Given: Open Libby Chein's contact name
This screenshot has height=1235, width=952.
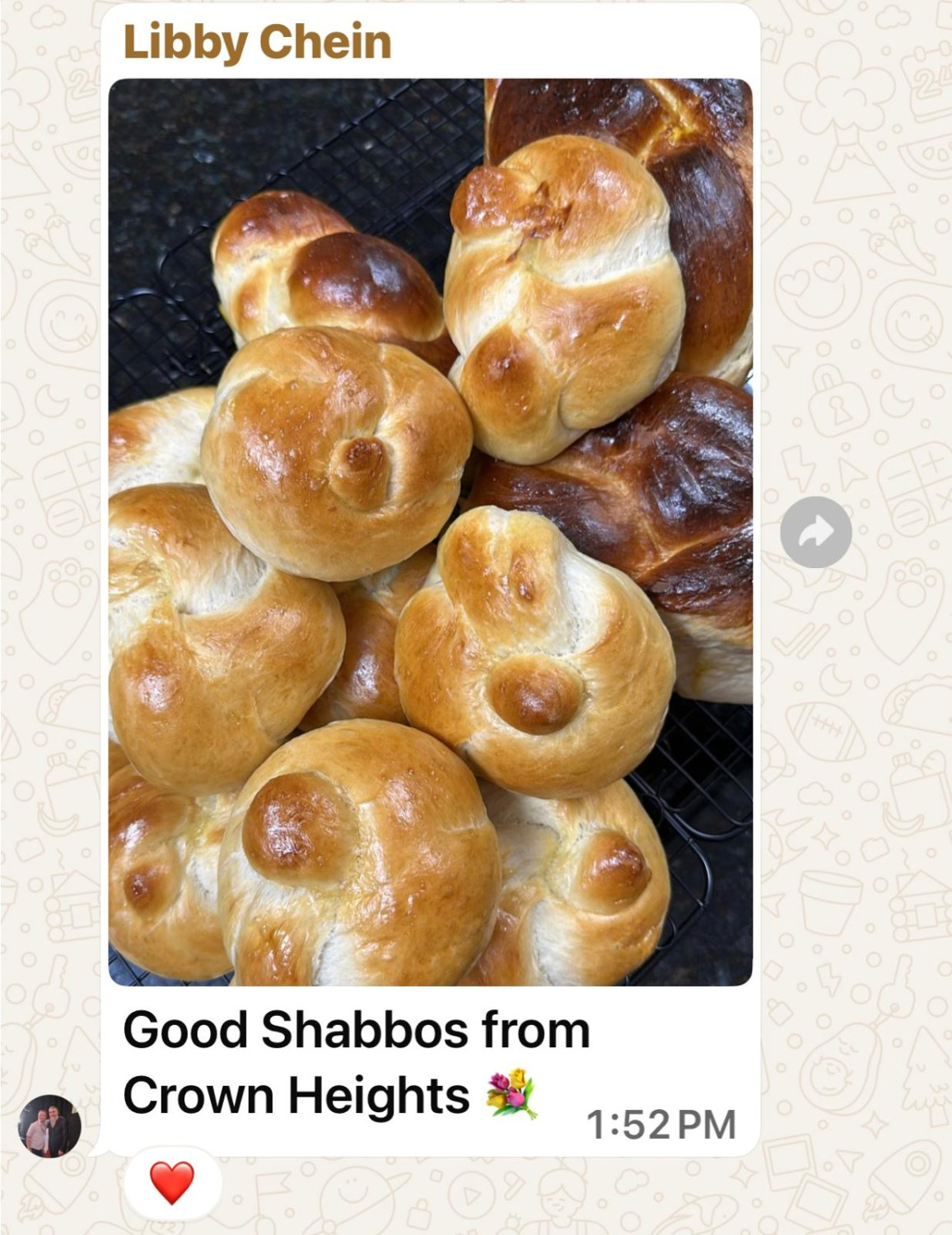Looking at the screenshot, I should tap(257, 42).
